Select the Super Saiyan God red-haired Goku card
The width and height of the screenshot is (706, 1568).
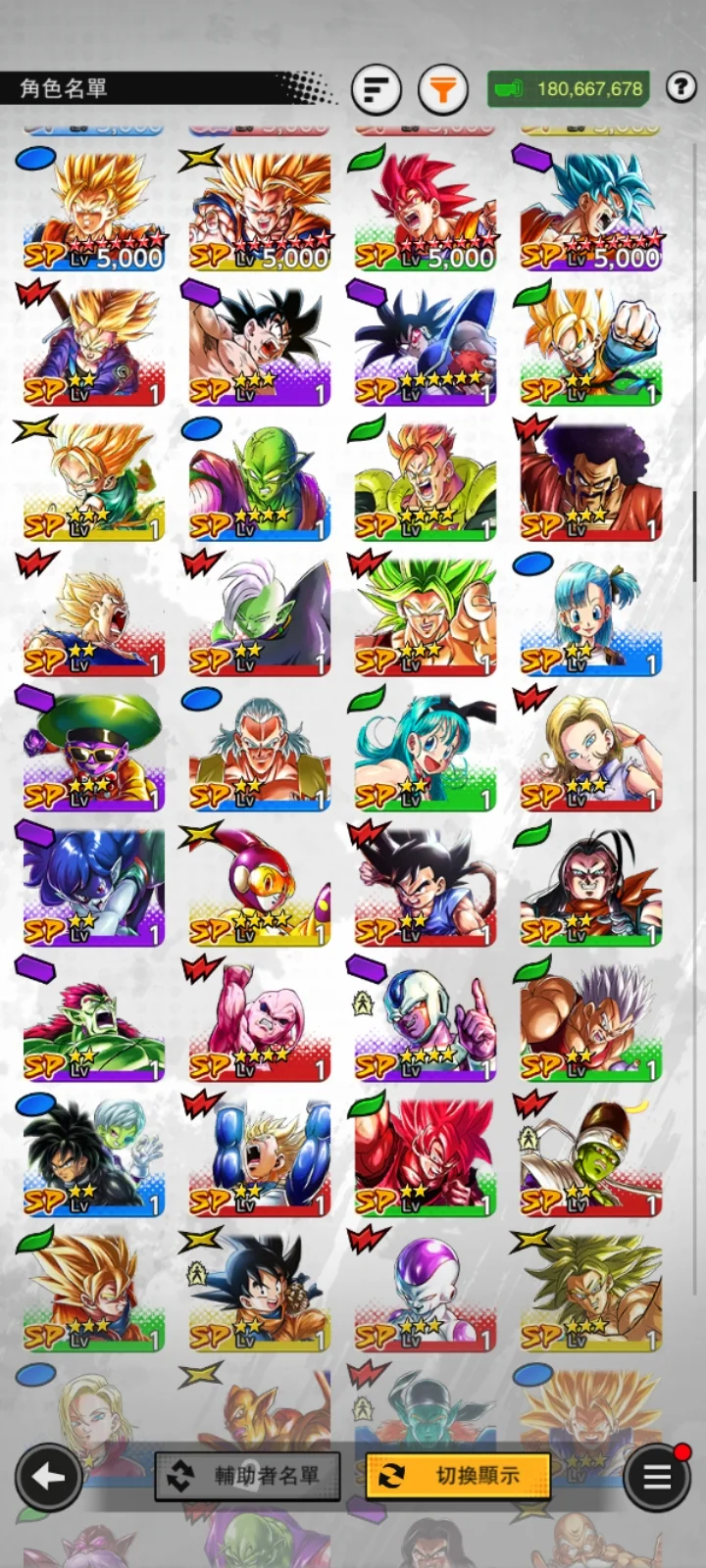(425, 212)
